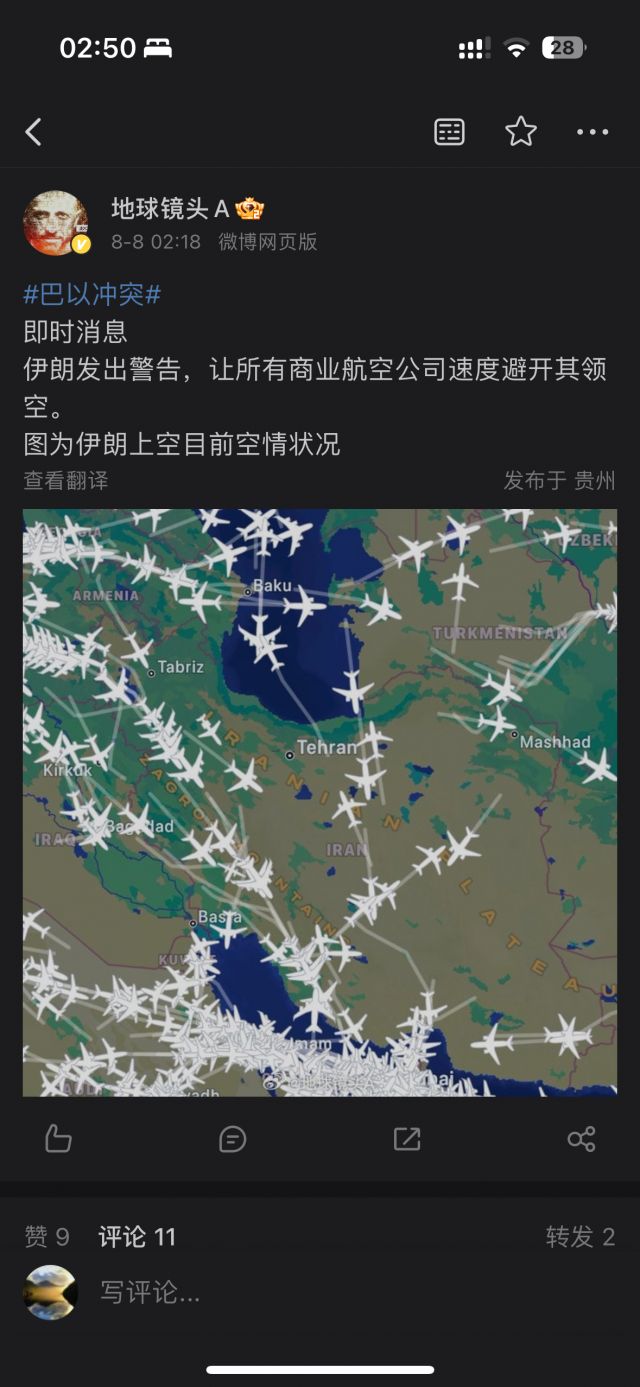Image resolution: width=640 pixels, height=1387 pixels.
Task: Tap the 写评论 comment field
Action: 150,1292
